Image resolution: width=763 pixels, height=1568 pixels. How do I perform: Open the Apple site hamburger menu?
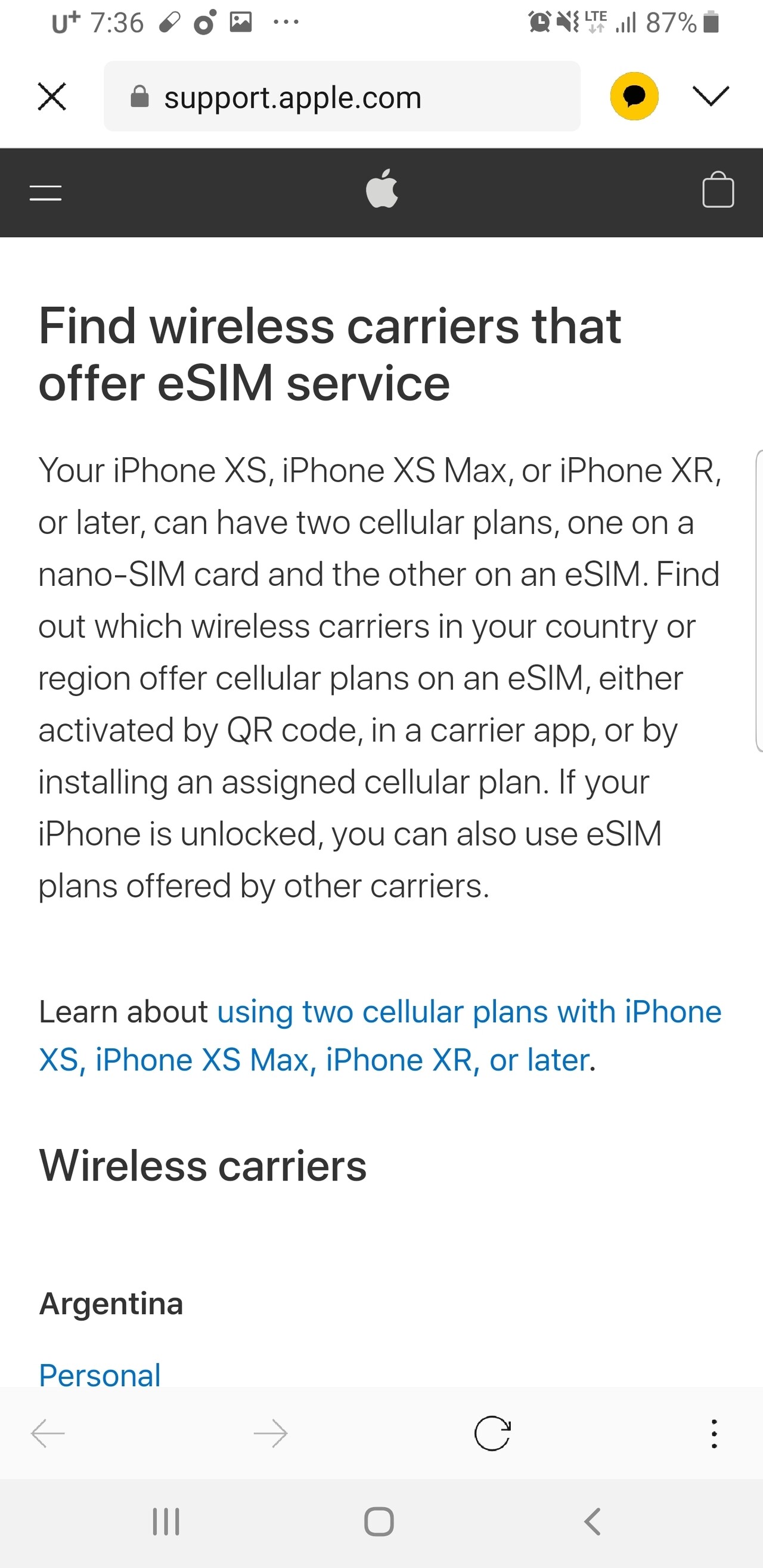tap(46, 192)
